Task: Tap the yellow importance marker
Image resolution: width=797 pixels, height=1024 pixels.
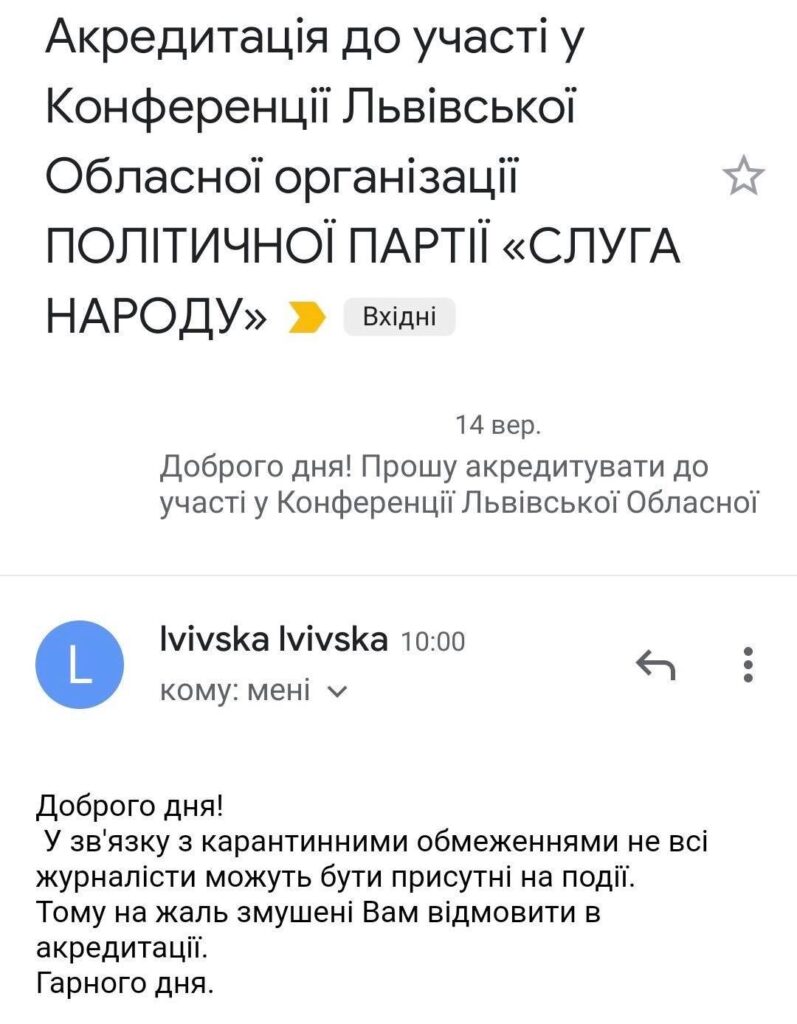Action: 306,318
